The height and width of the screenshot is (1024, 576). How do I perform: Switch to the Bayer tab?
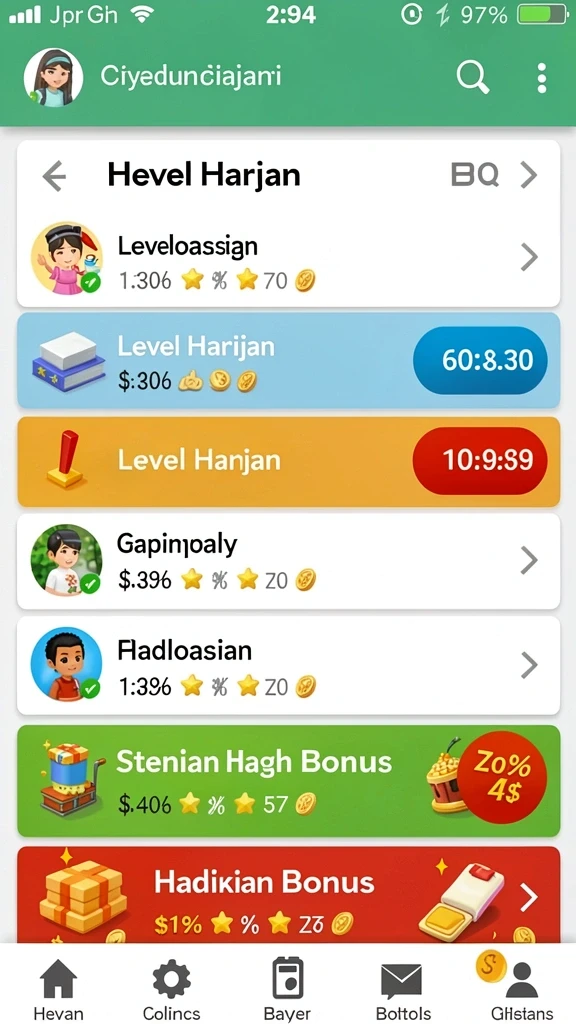click(x=287, y=988)
